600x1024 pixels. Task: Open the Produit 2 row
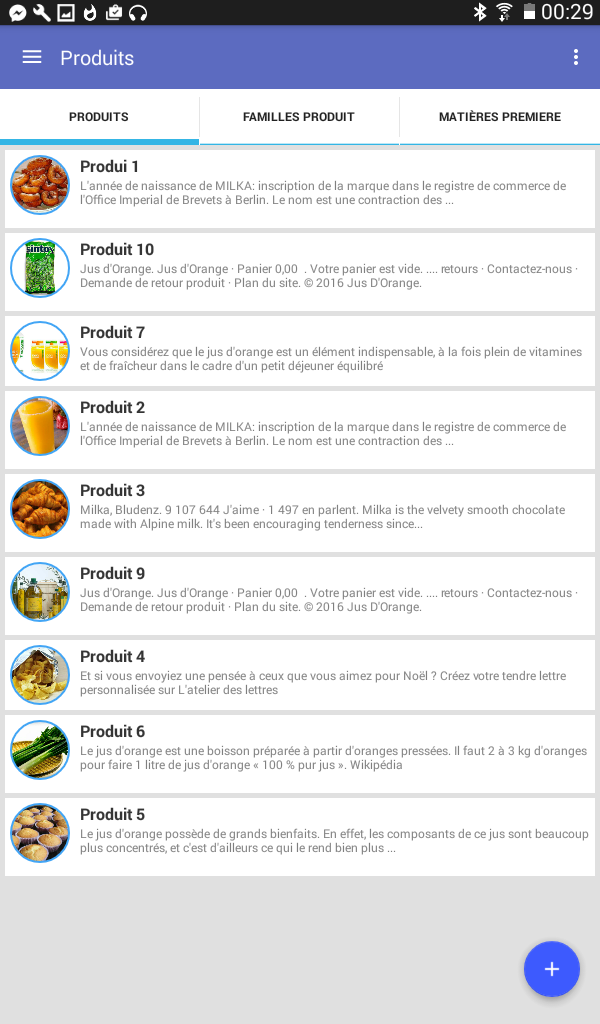(x=300, y=430)
